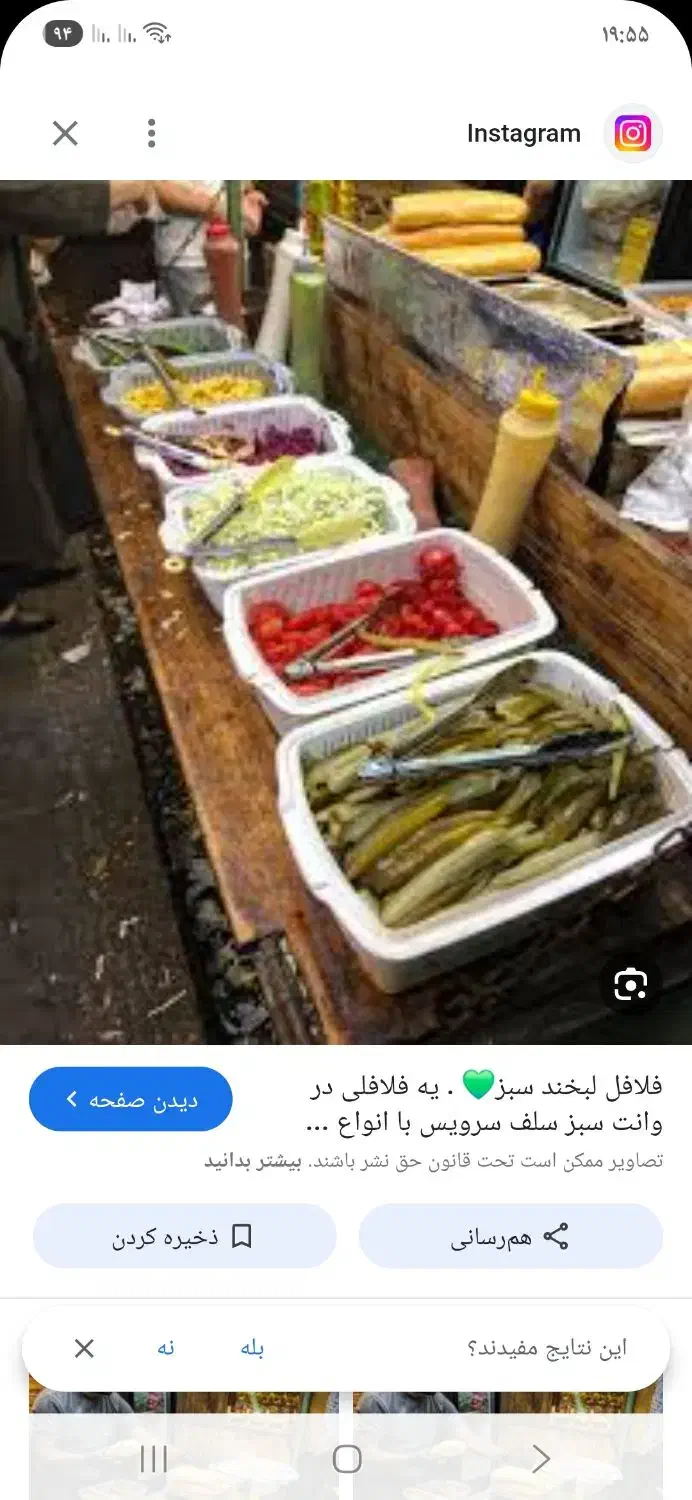
Task: Tap the blue «دیدن صفحه» button
Action: point(131,1099)
